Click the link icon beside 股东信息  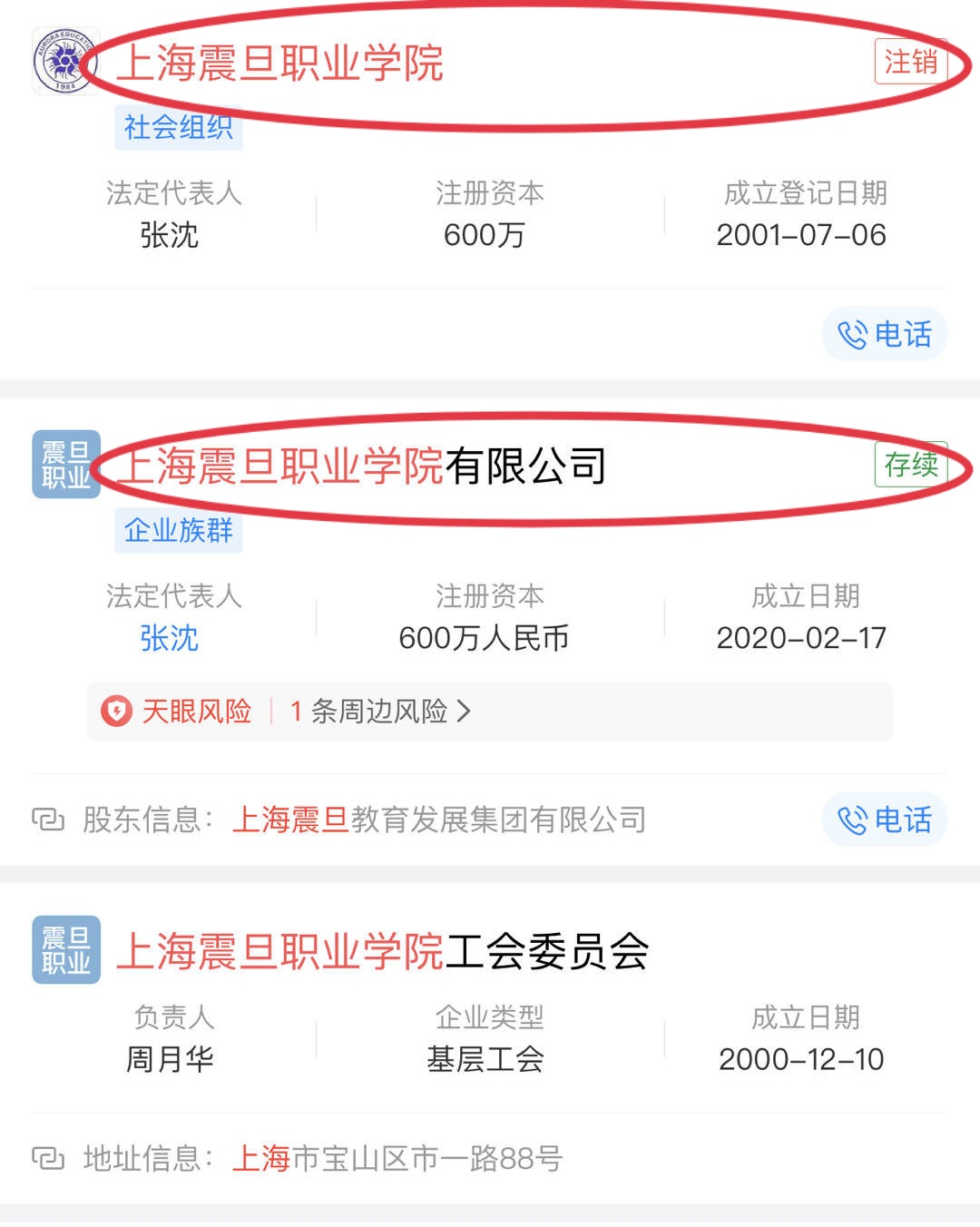pyautogui.click(x=50, y=818)
